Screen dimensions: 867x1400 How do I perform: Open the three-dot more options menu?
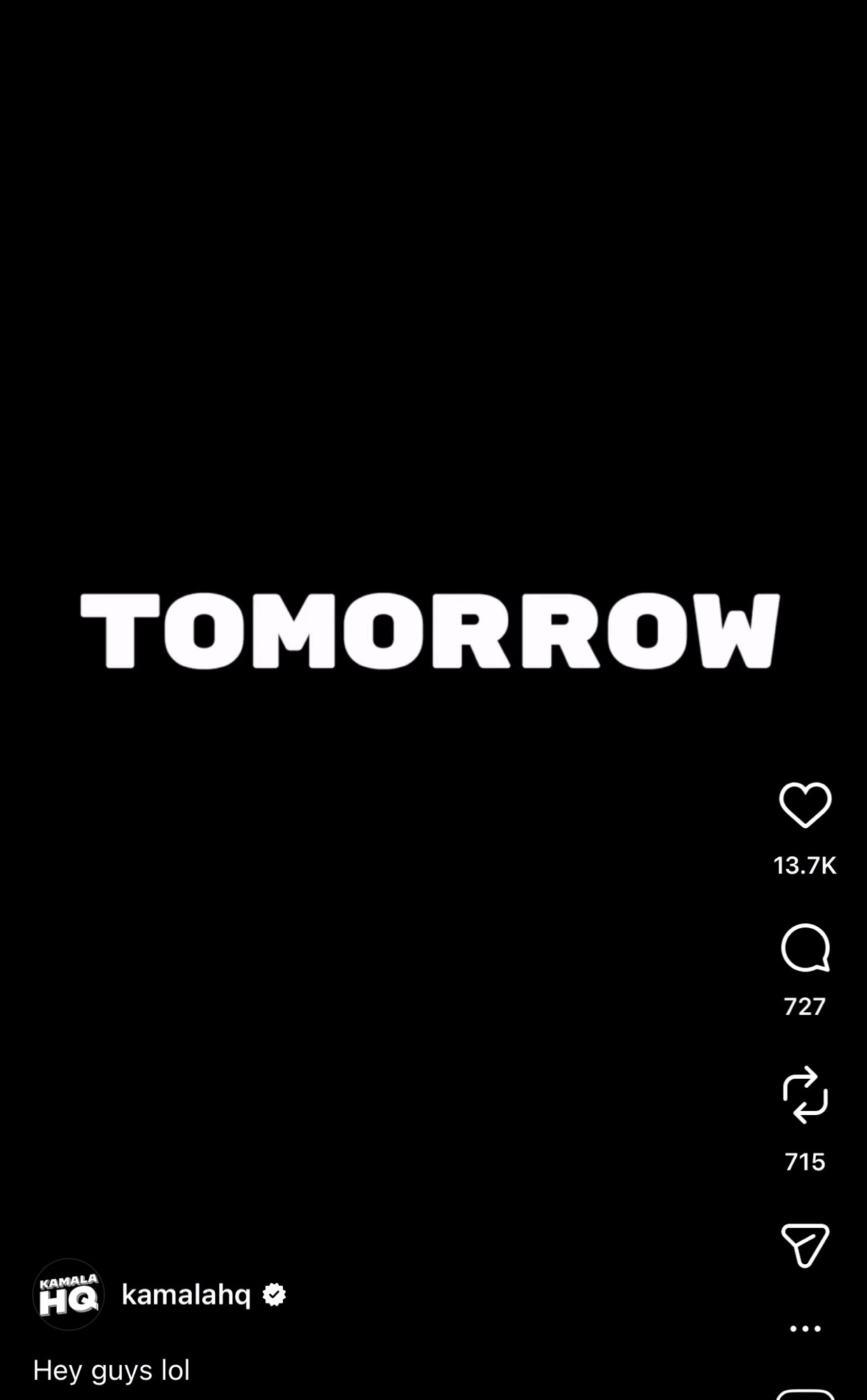click(x=805, y=1328)
